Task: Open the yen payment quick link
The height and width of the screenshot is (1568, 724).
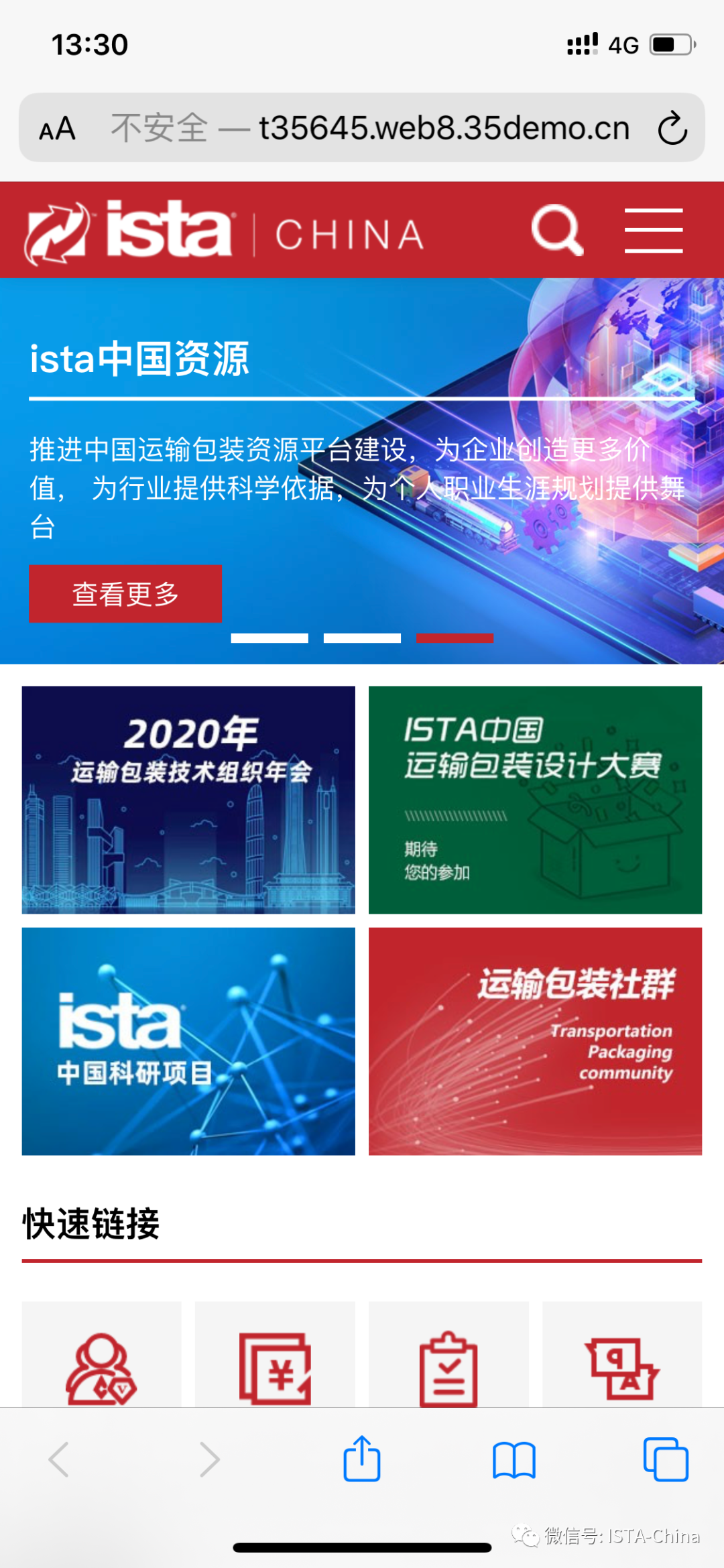Action: pos(275,1368)
